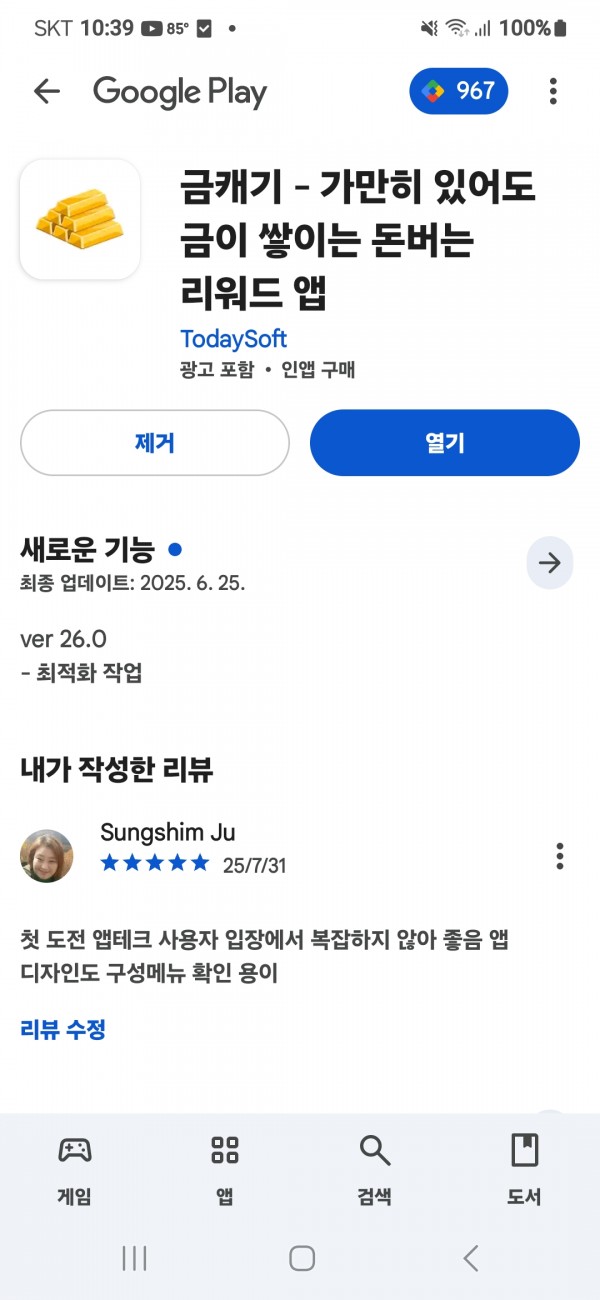Image resolution: width=600 pixels, height=1300 pixels.
Task: Open the TodaySoft developer page
Action: (x=234, y=338)
